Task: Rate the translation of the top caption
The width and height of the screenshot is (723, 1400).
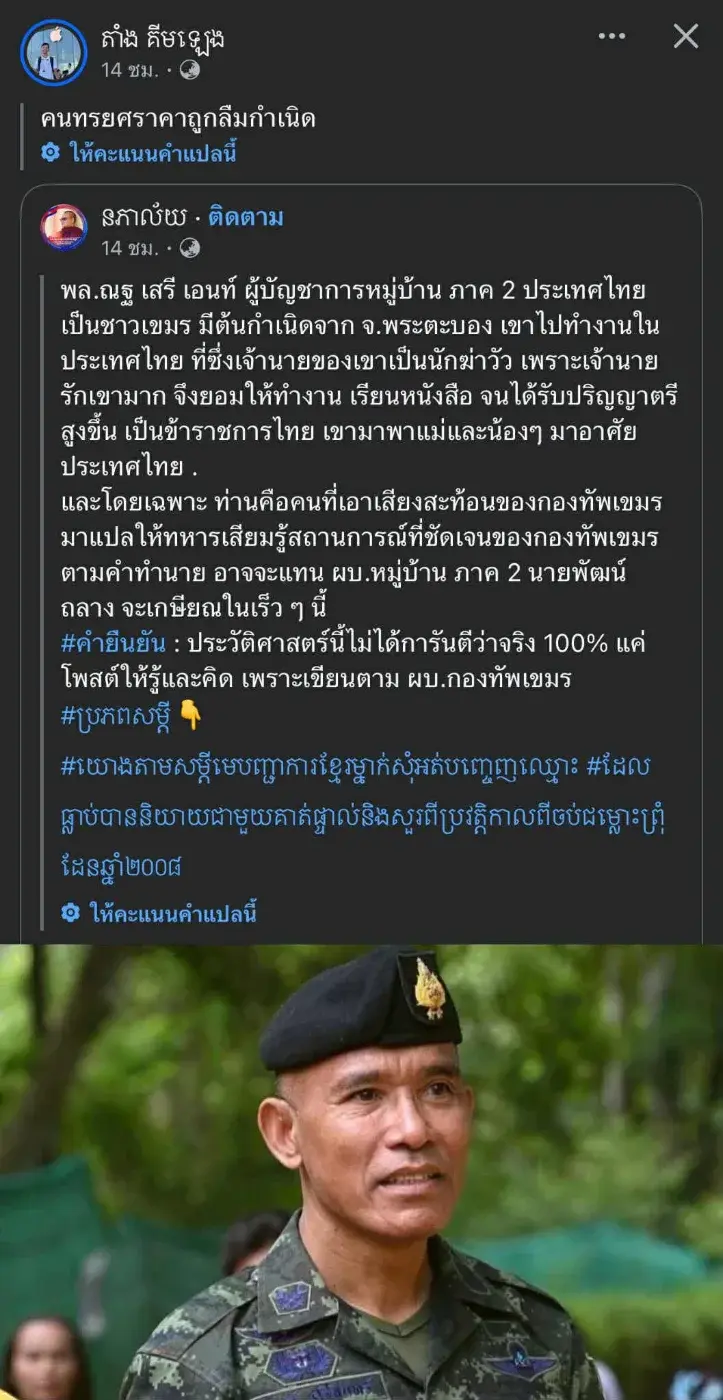Action: (x=152, y=153)
